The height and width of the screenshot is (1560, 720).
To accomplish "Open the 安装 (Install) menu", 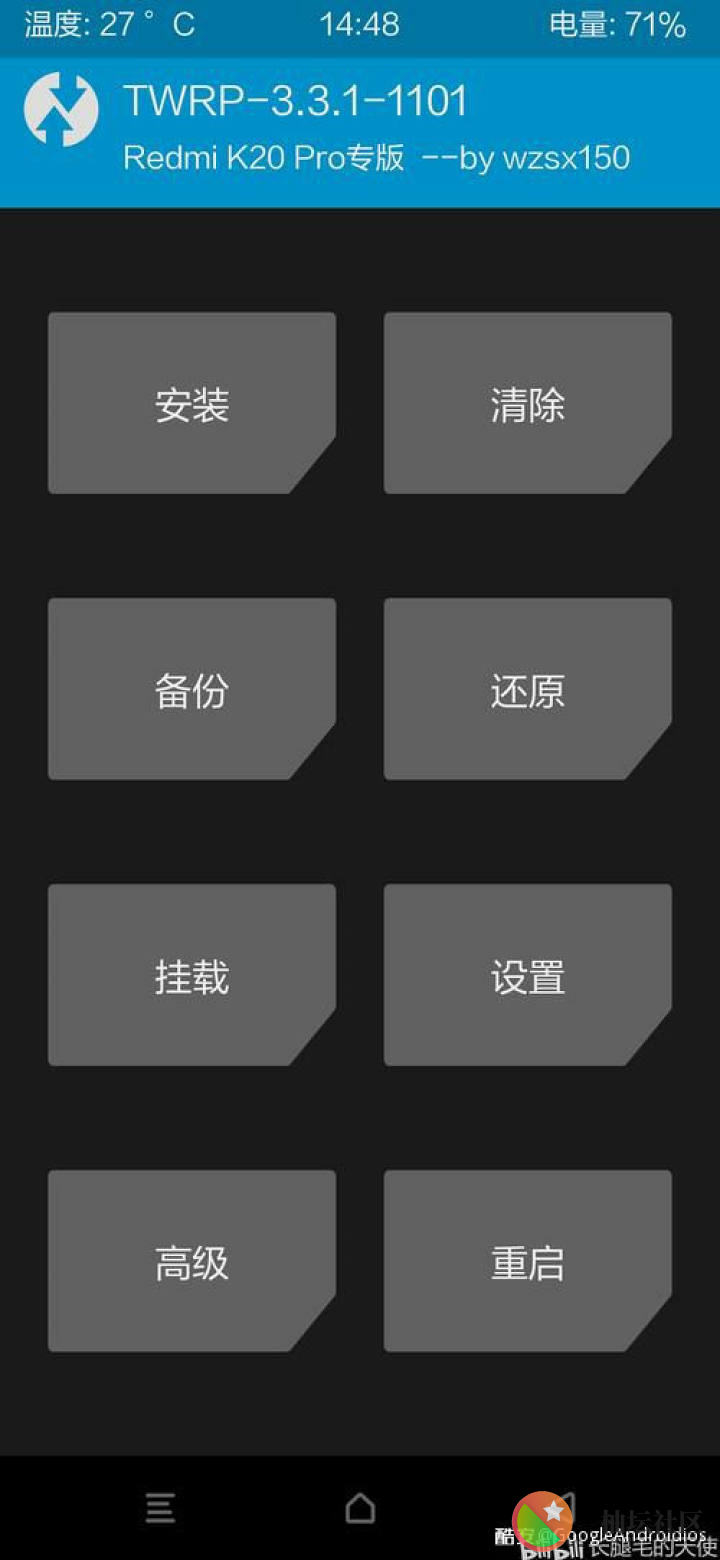I will [x=191, y=403].
